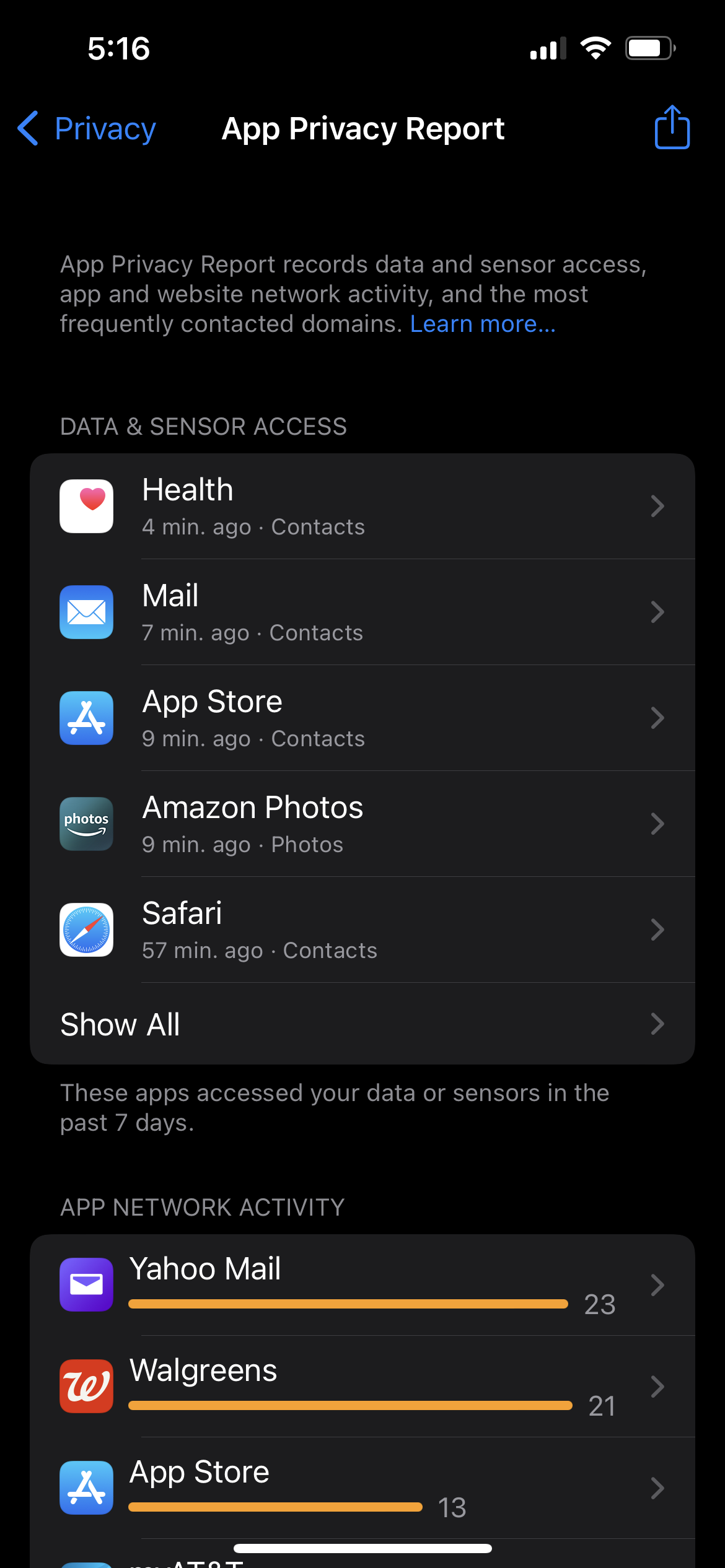Open App Store Contacts access entry
Image resolution: width=725 pixels, height=1568 pixels.
362,718
